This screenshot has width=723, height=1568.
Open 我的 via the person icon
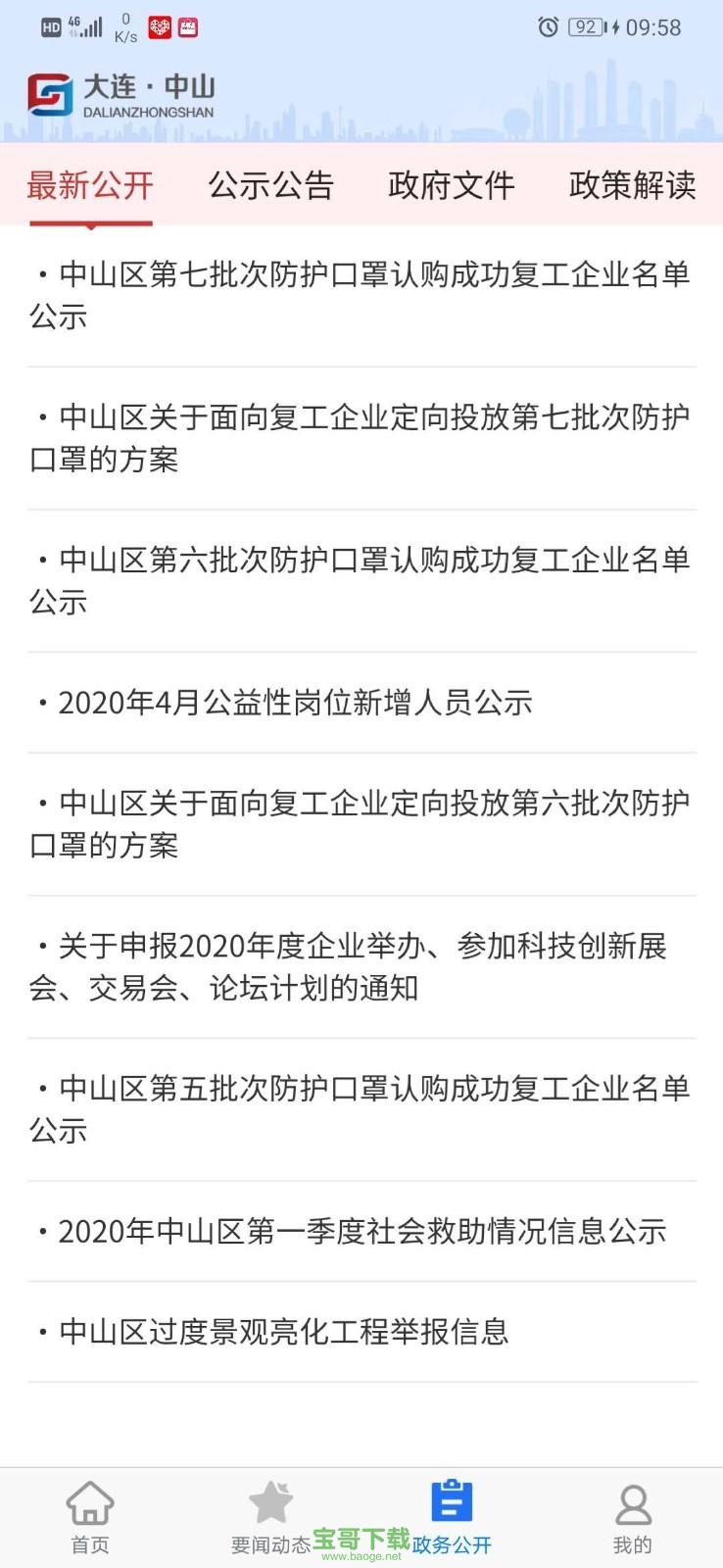[x=632, y=1504]
